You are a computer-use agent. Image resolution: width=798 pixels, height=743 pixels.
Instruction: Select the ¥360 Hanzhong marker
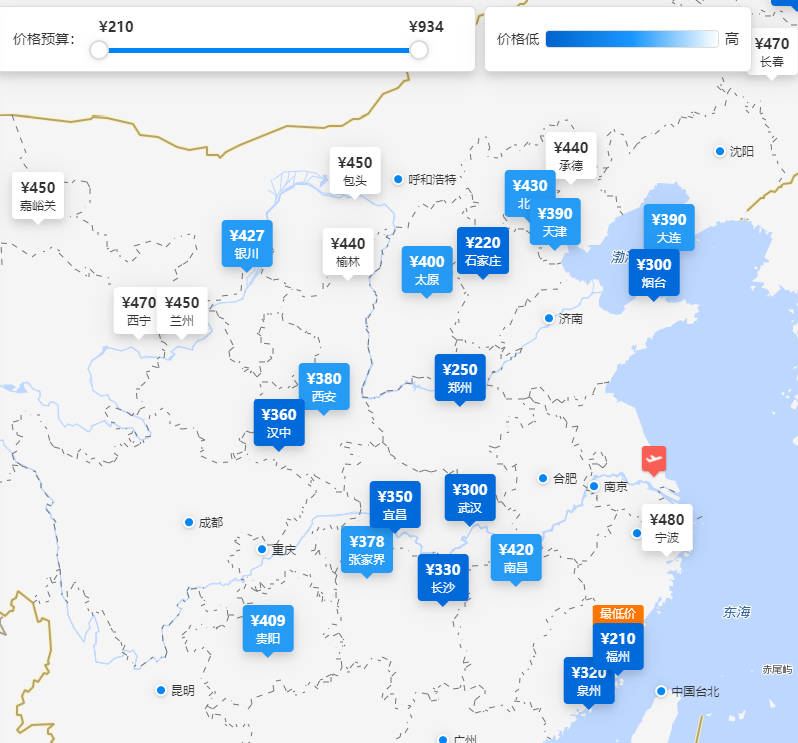[x=279, y=423]
